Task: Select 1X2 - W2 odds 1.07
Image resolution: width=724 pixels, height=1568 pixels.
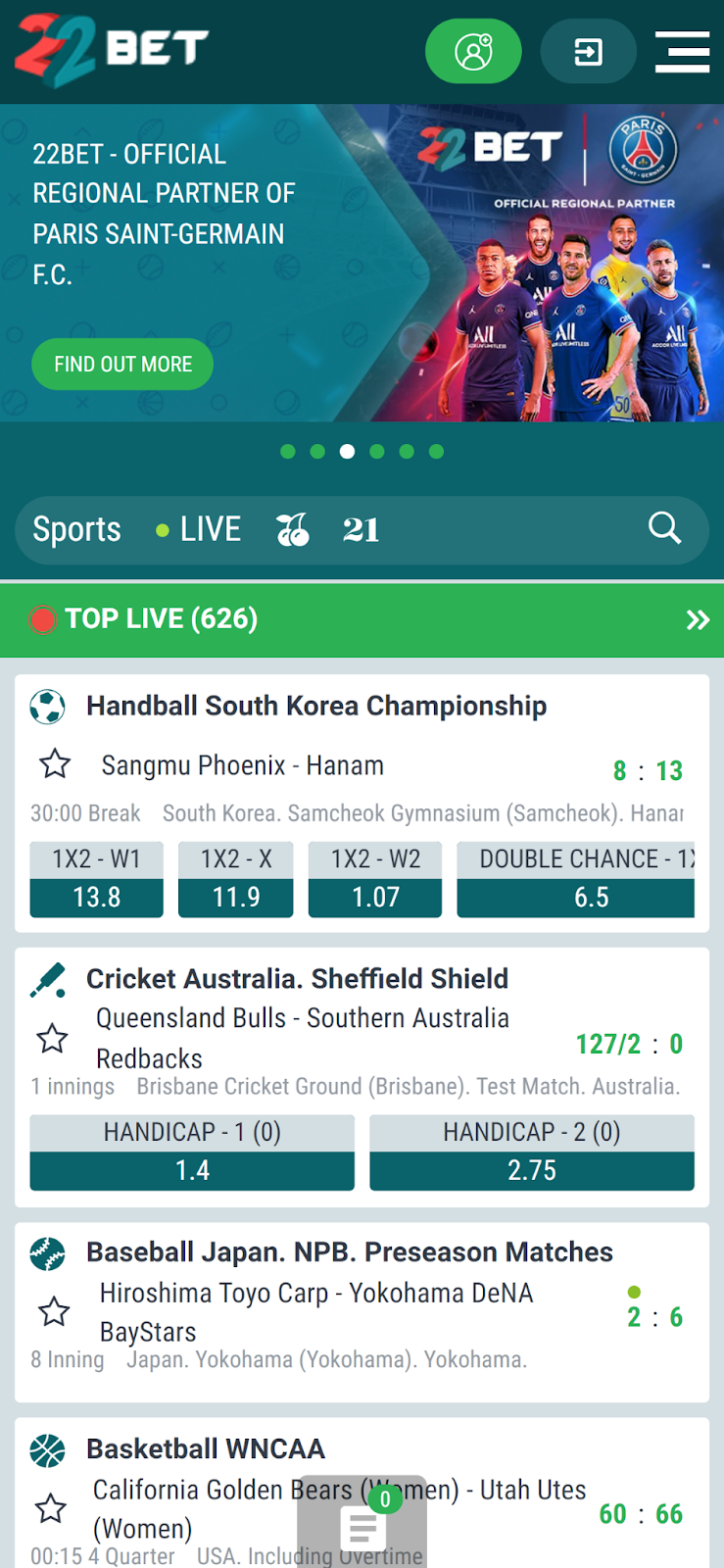Action: (375, 879)
